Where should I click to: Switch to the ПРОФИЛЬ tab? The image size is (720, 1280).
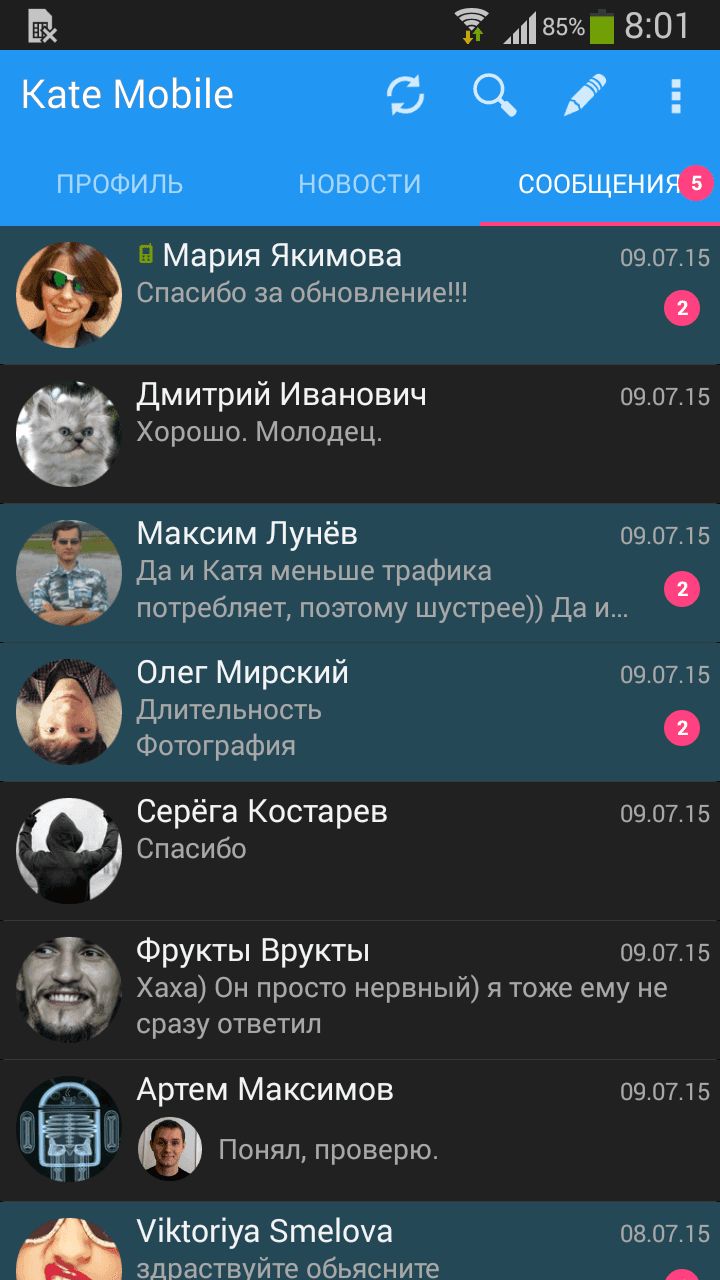tap(119, 183)
